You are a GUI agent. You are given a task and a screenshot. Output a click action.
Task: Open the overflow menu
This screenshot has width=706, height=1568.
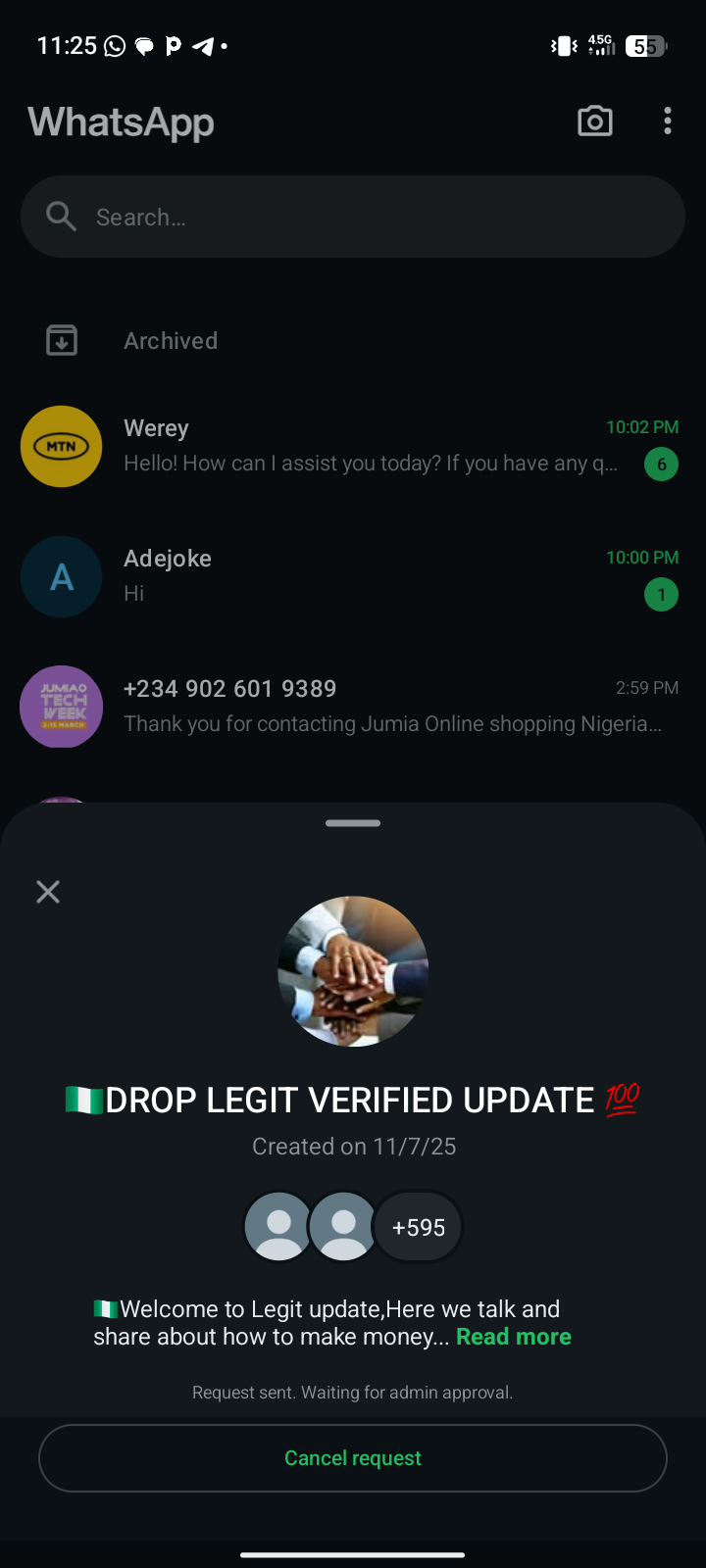click(x=668, y=122)
